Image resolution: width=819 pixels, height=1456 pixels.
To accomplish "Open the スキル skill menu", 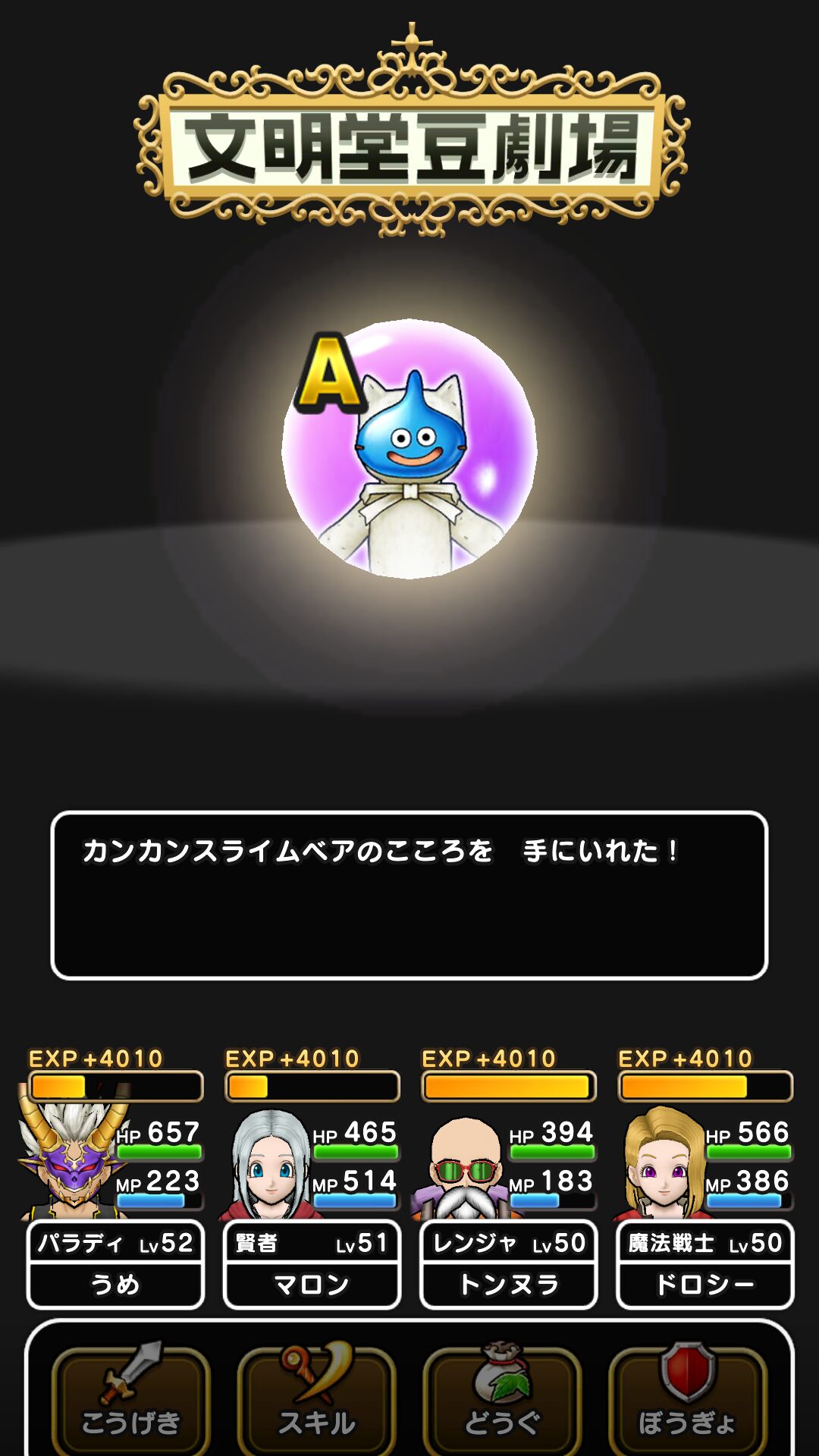I will click(316, 1399).
